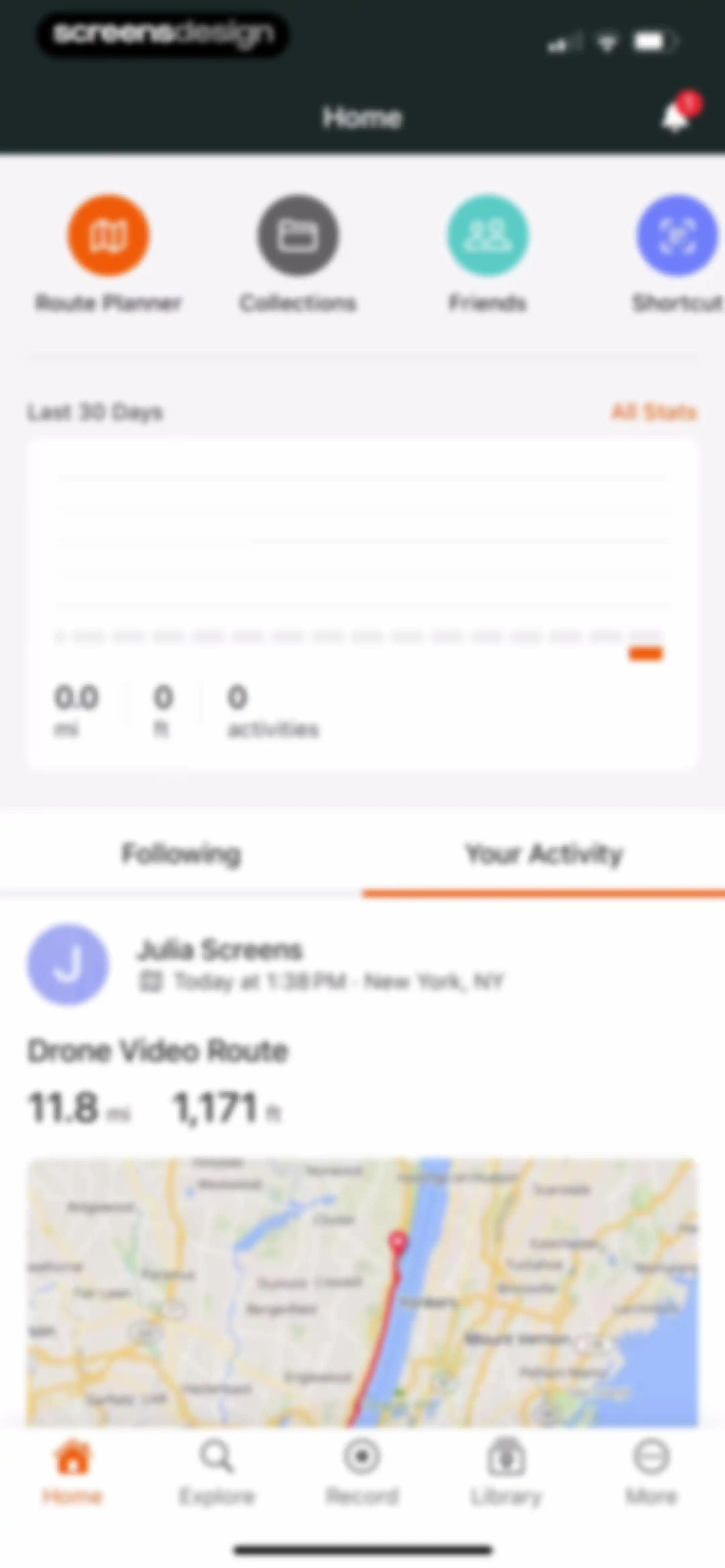Switch to the Library tab
This screenshot has height=1568, width=725.
(x=506, y=1471)
